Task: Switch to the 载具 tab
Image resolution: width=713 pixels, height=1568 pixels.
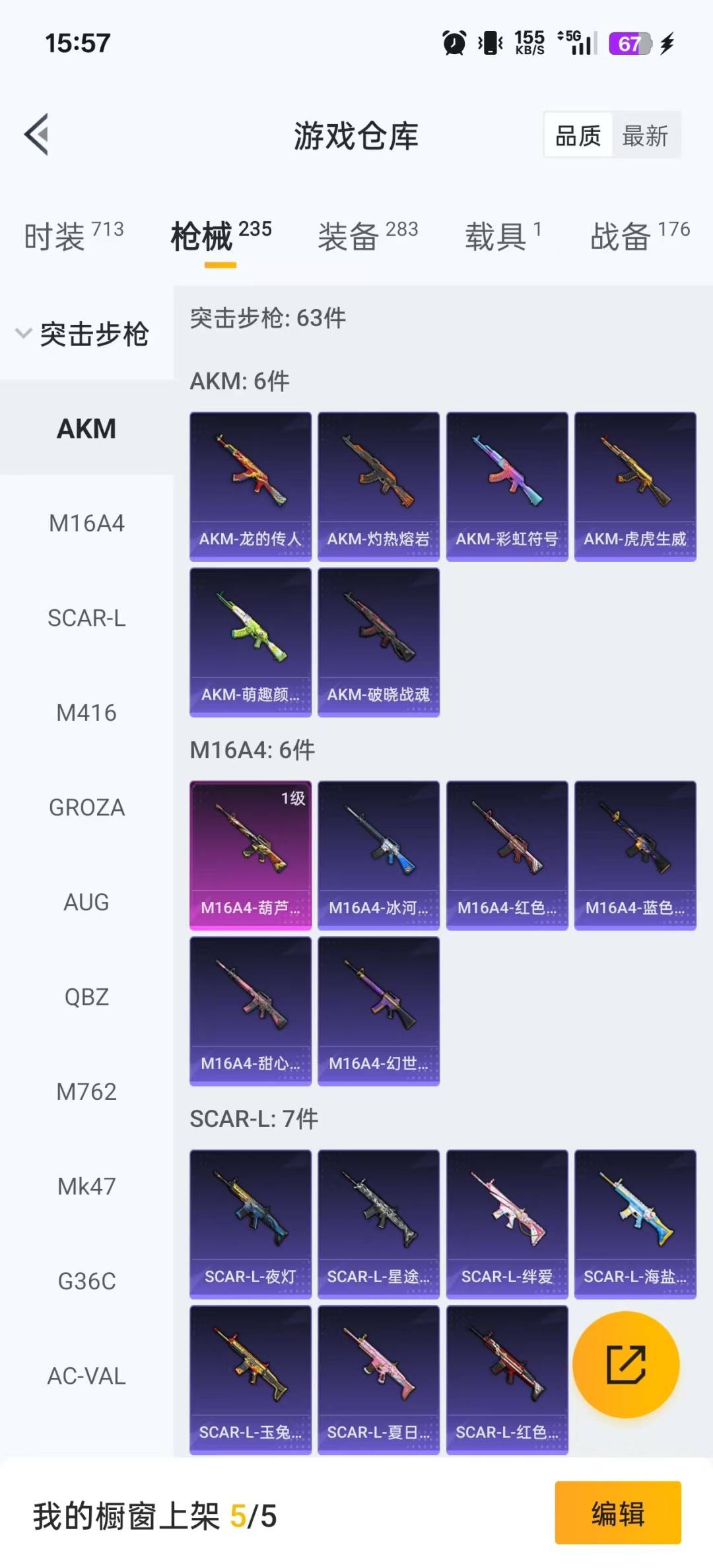Action: 504,235
